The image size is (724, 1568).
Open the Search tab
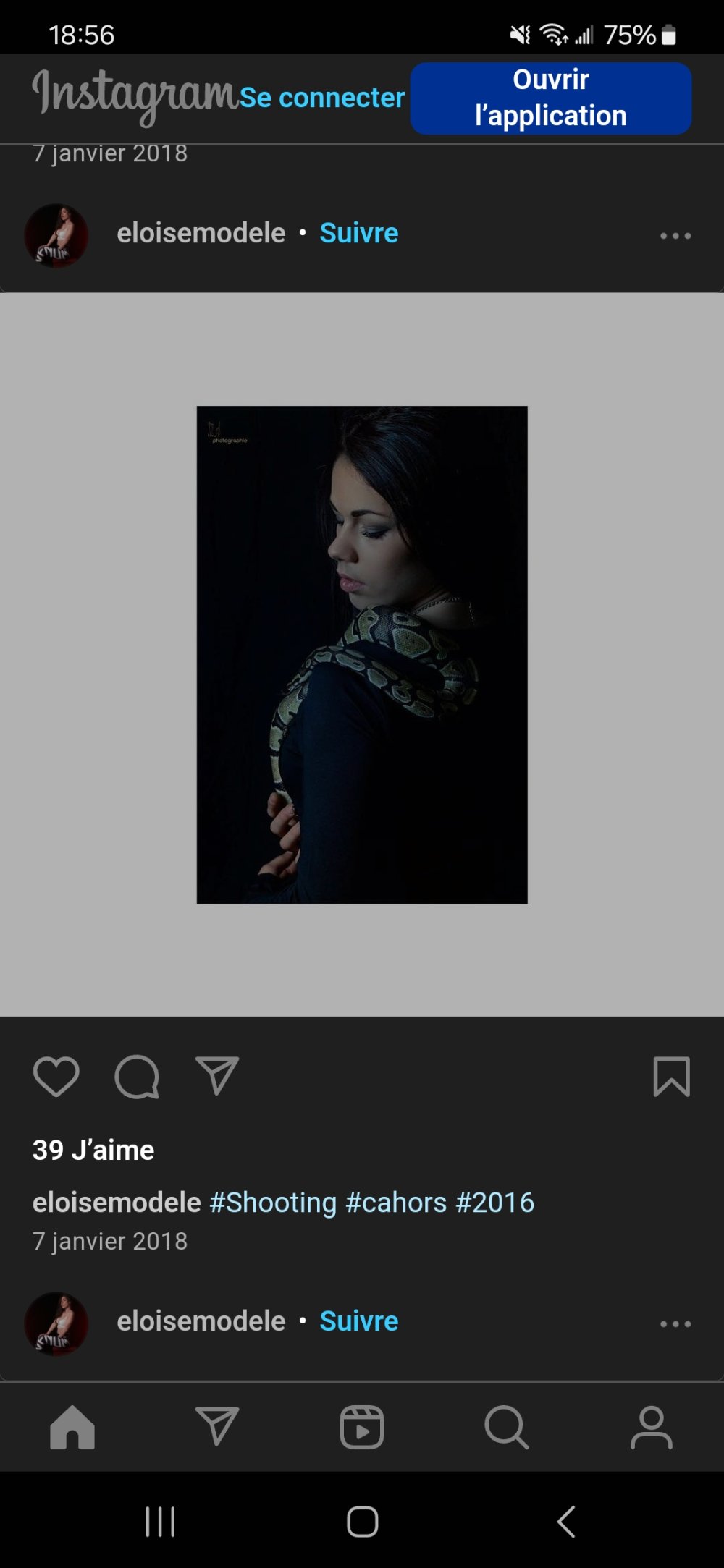(x=506, y=1427)
